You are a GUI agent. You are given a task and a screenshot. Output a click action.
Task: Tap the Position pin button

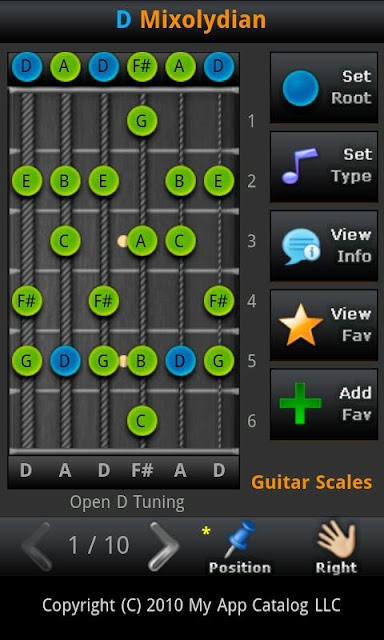click(240, 547)
